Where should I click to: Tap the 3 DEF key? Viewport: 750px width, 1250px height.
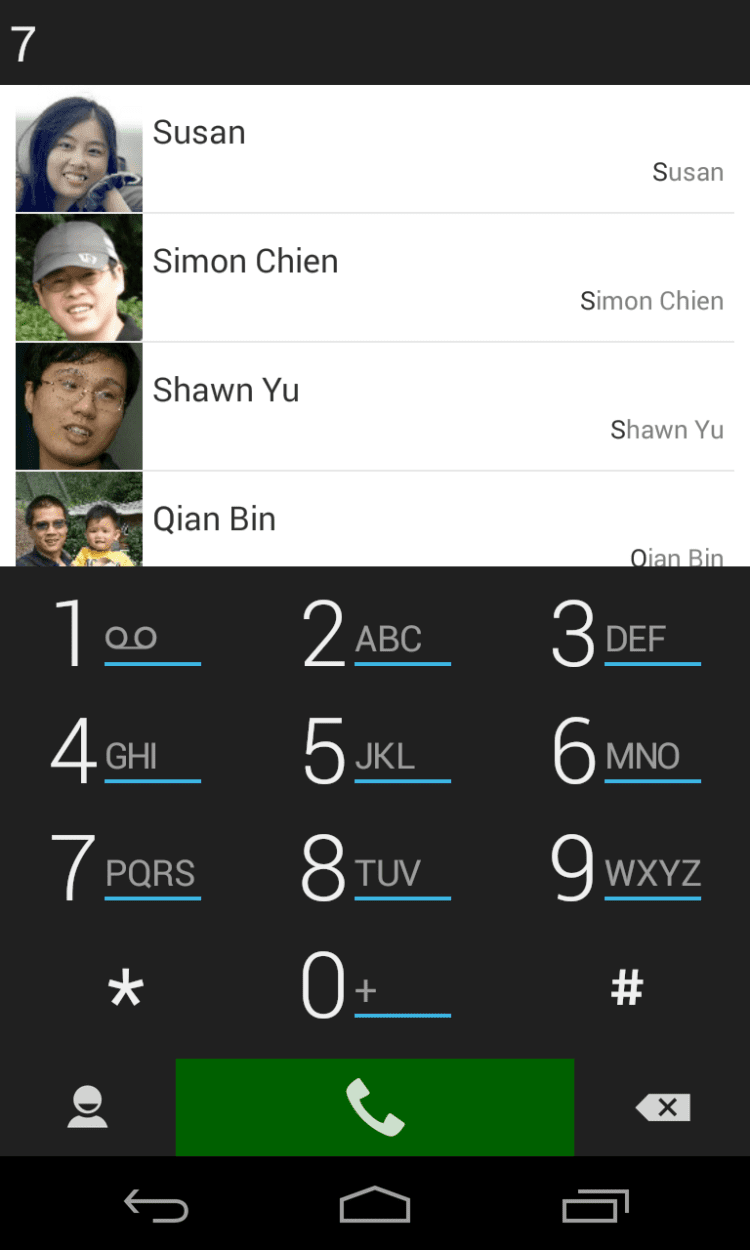coord(625,633)
